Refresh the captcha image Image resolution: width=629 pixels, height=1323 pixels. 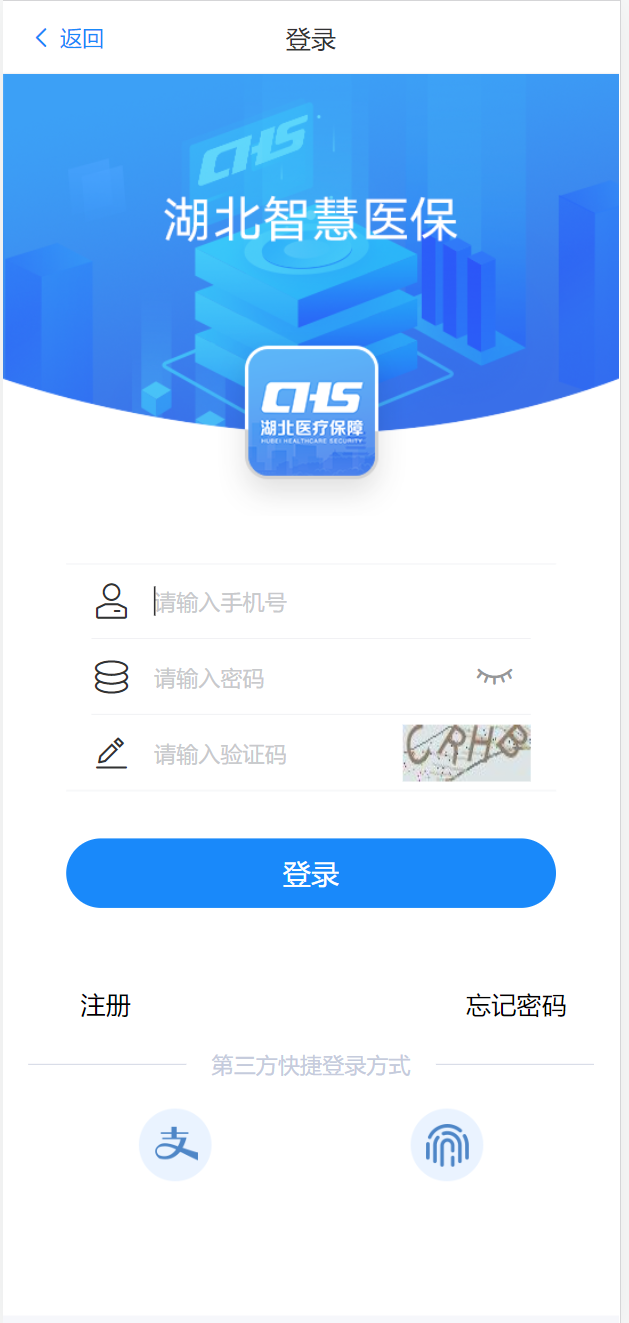coord(466,753)
